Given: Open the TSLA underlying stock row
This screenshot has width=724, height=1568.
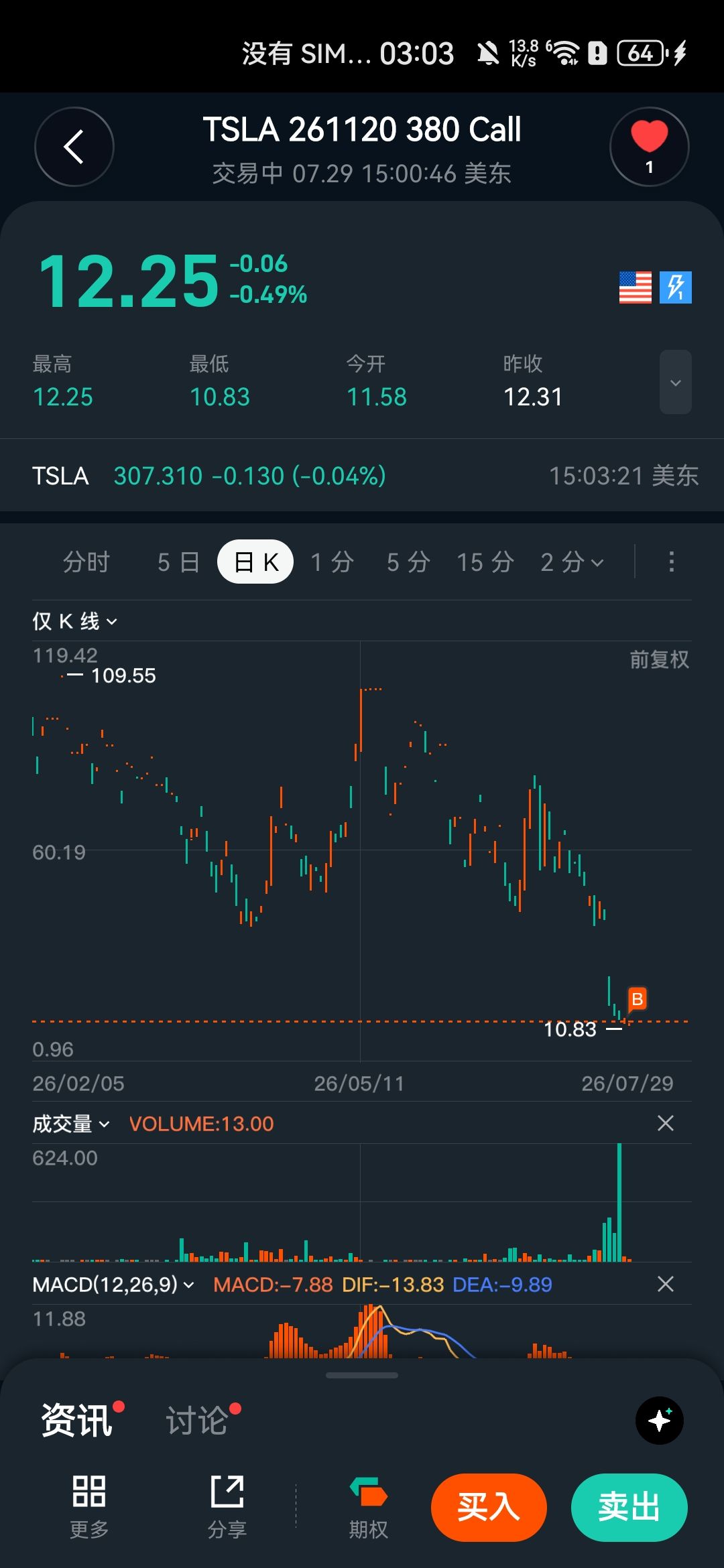Looking at the screenshot, I should (362, 476).
